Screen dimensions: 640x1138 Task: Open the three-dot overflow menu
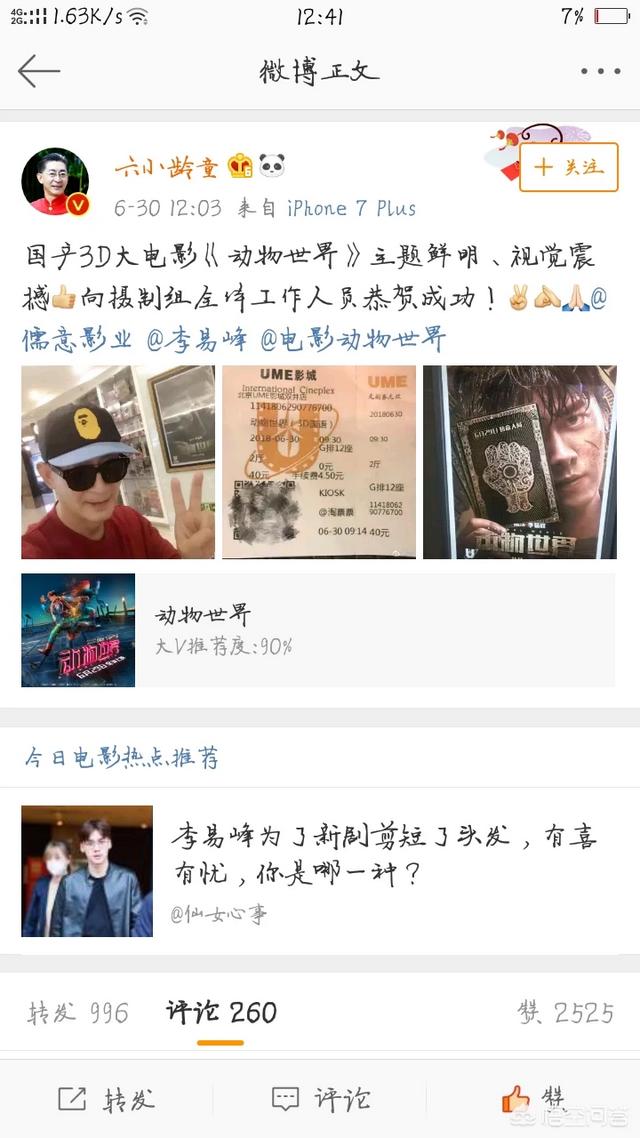(x=600, y=71)
